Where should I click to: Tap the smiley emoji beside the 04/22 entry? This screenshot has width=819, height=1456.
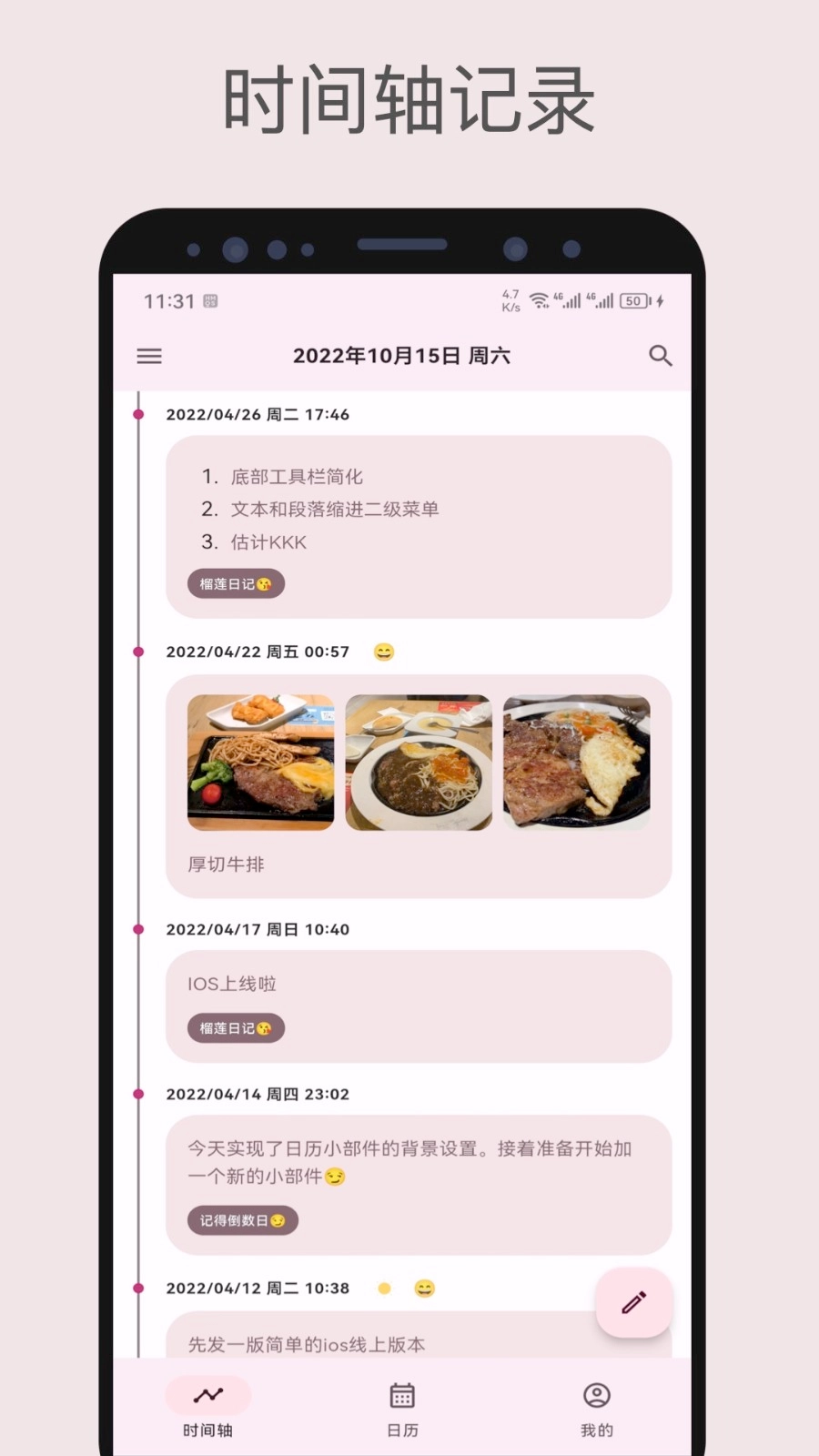pyautogui.click(x=383, y=652)
